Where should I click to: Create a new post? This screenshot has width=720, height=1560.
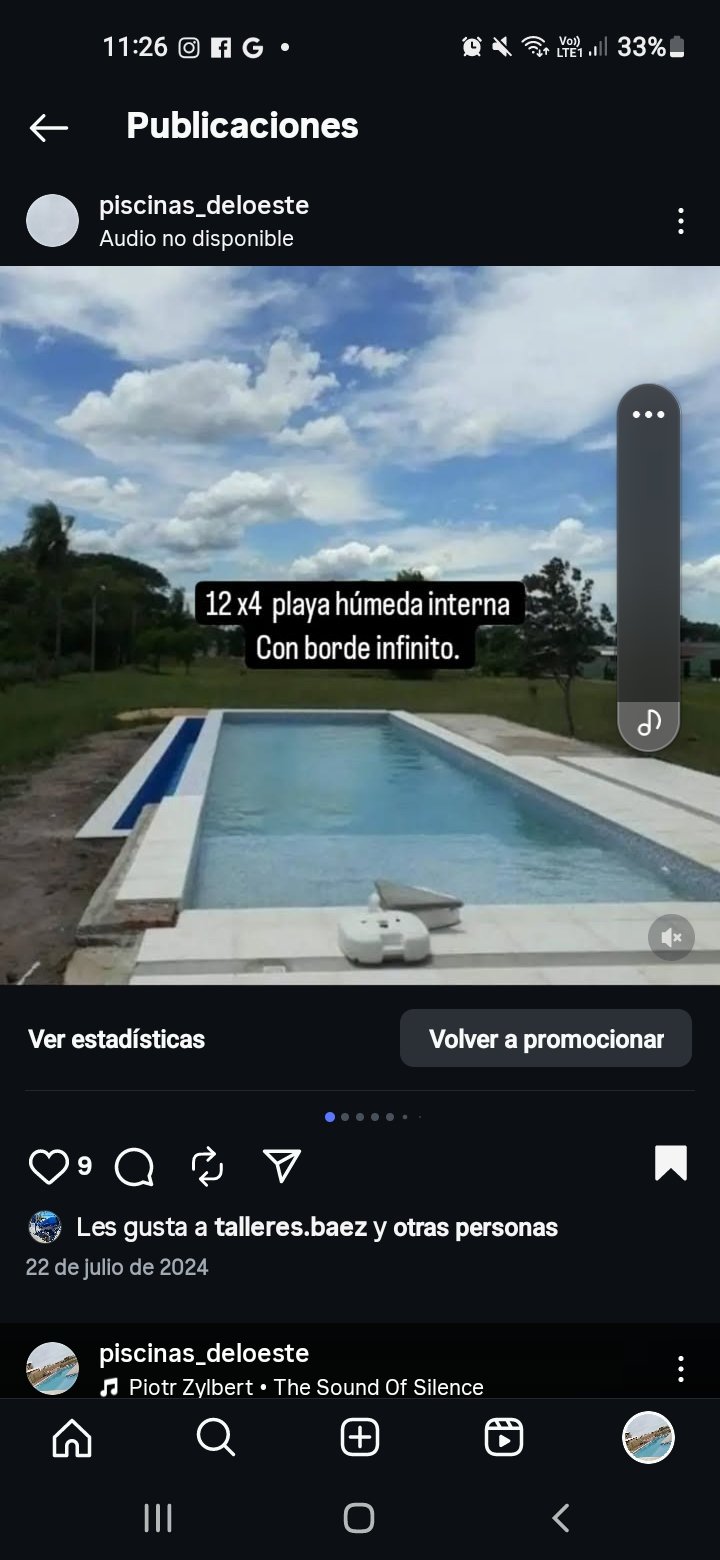360,1438
